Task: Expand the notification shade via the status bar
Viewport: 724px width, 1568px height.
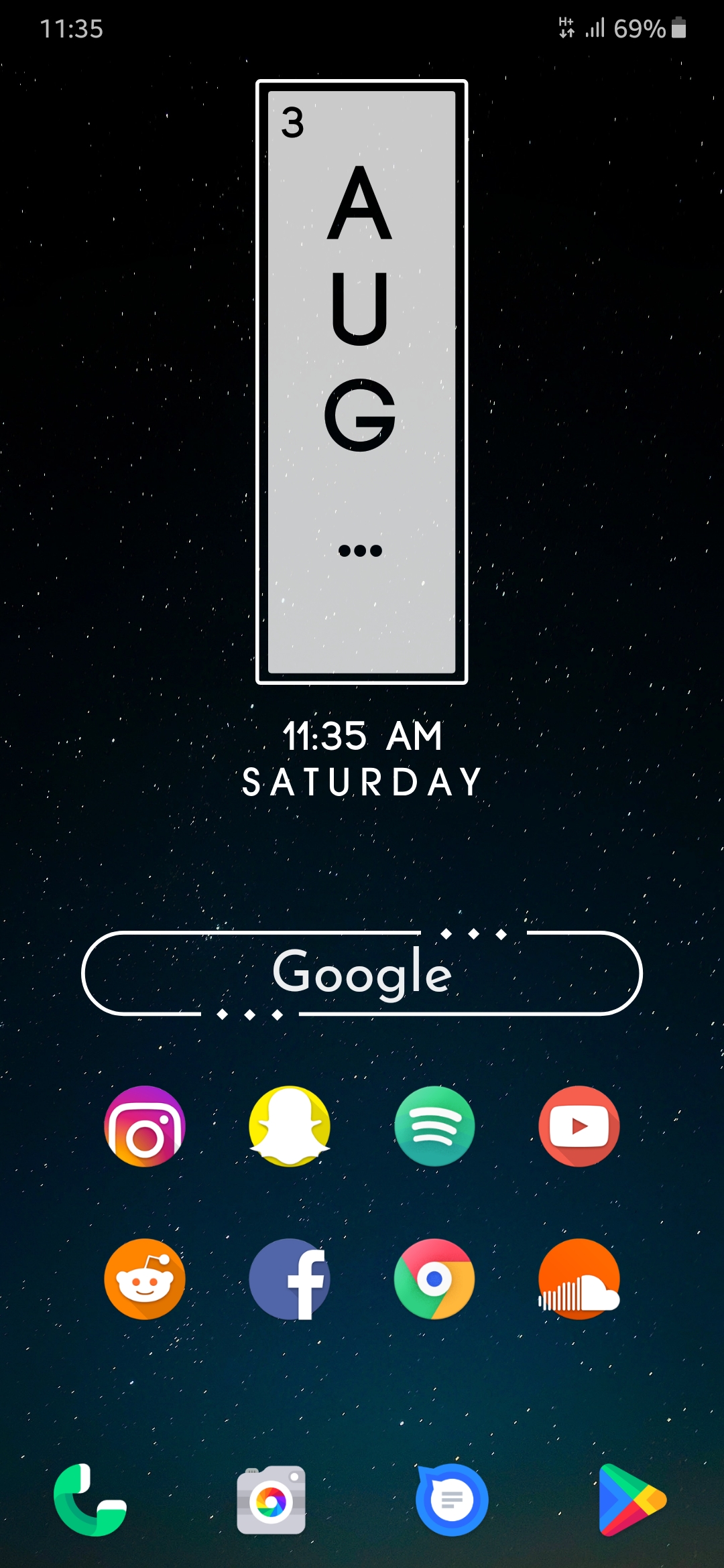Action: (x=362, y=27)
